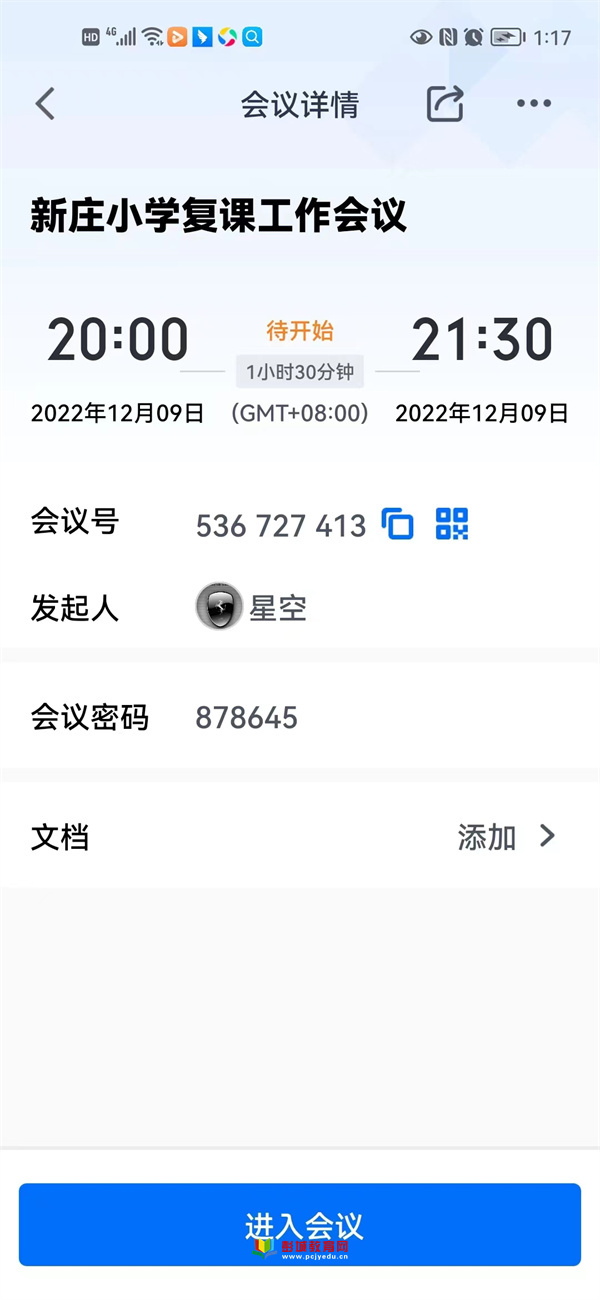
Task: Show the meeting QR code
Action: click(x=452, y=524)
